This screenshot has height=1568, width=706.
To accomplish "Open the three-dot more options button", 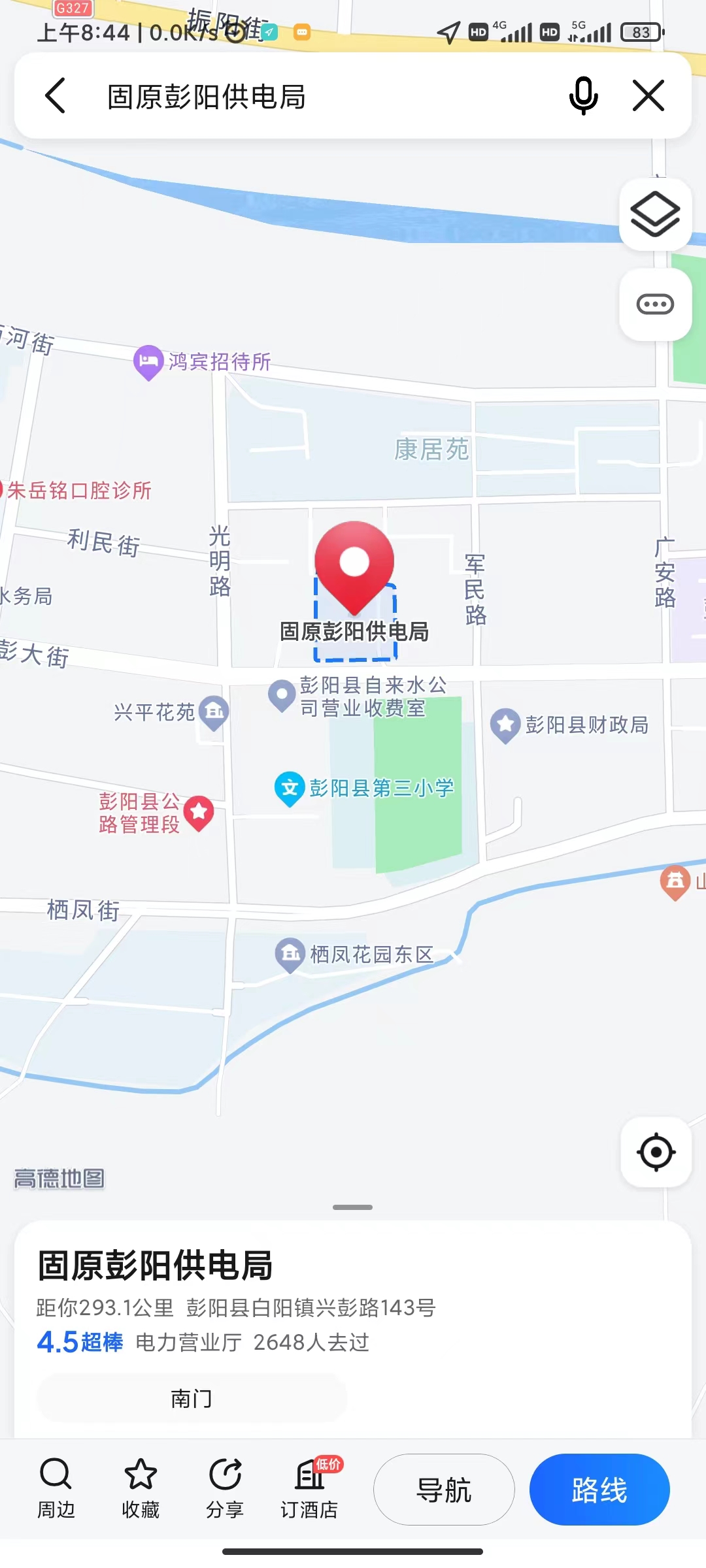I will (655, 304).
